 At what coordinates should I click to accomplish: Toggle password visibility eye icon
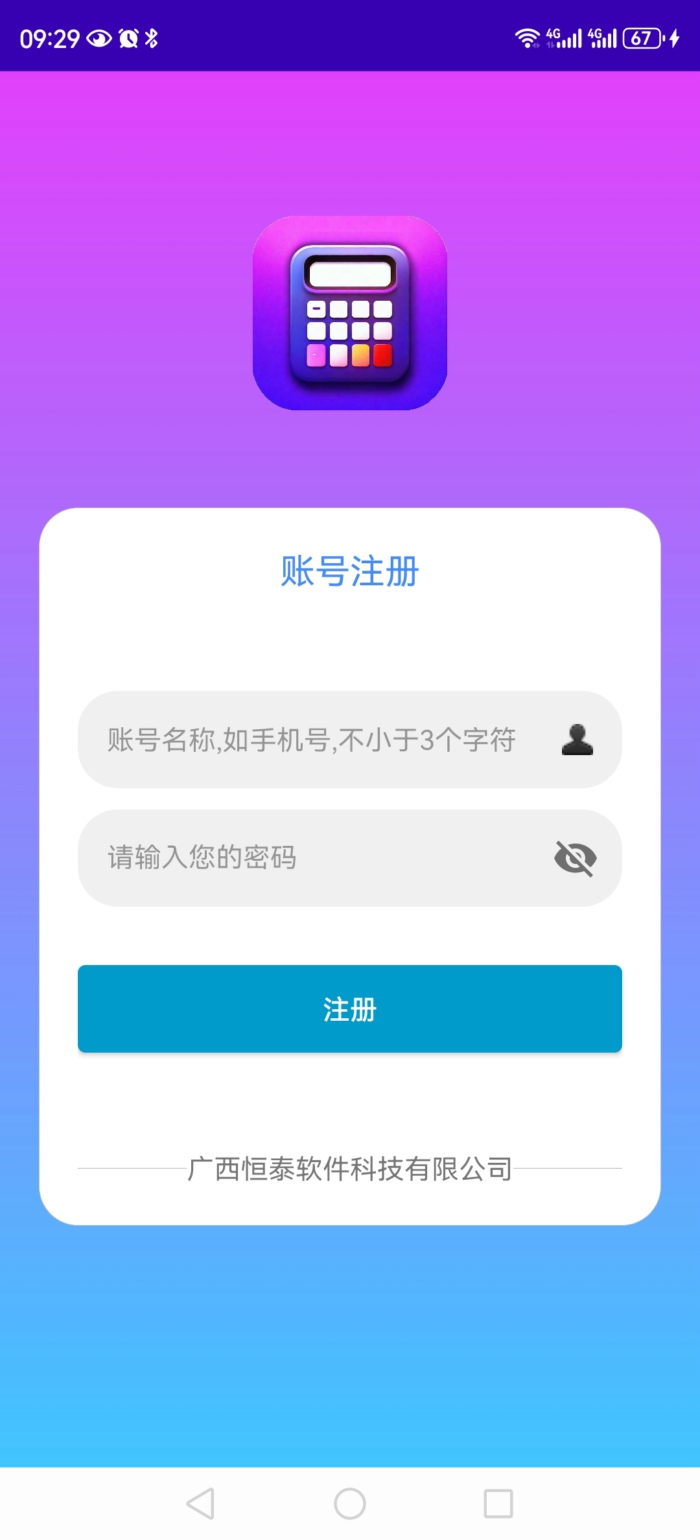(575, 858)
